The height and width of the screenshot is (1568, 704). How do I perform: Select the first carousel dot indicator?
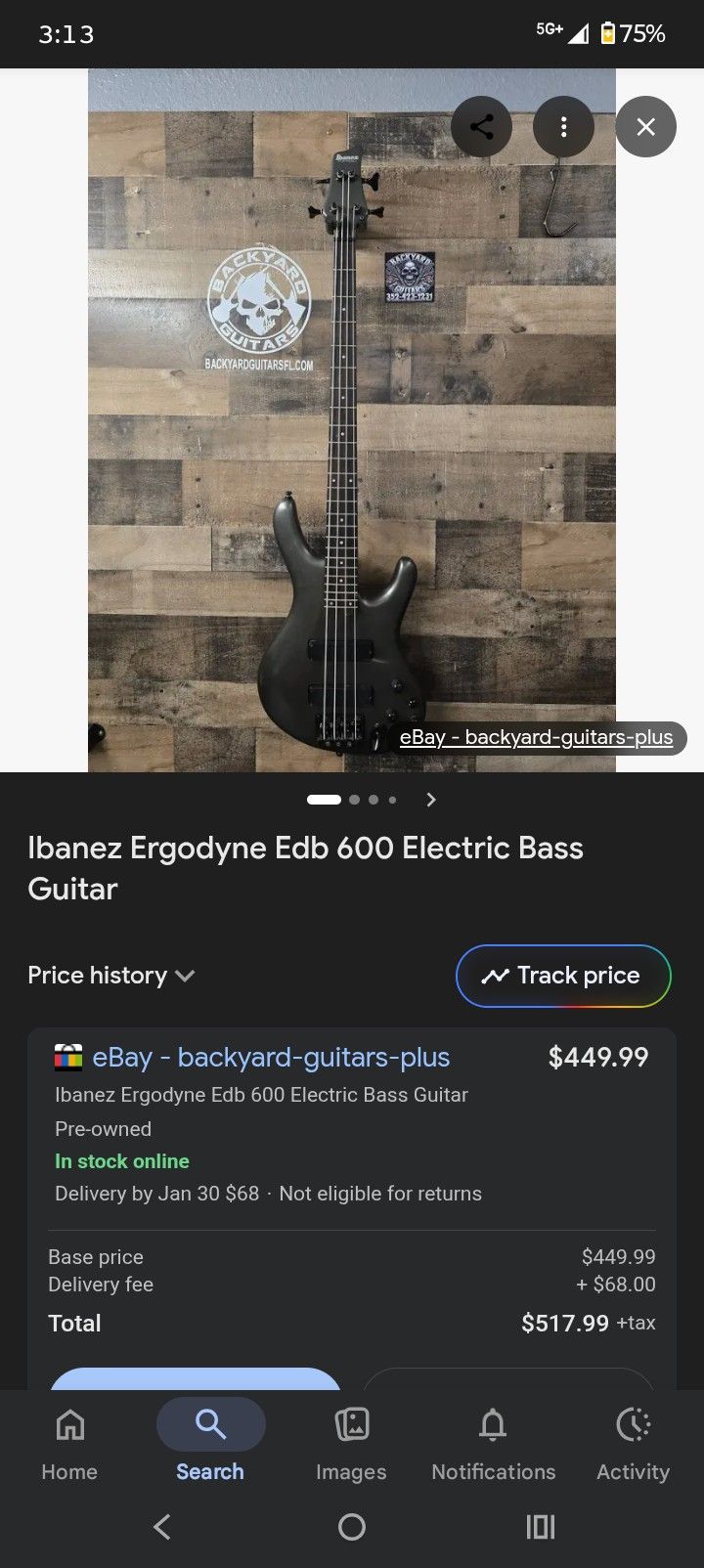tap(323, 799)
